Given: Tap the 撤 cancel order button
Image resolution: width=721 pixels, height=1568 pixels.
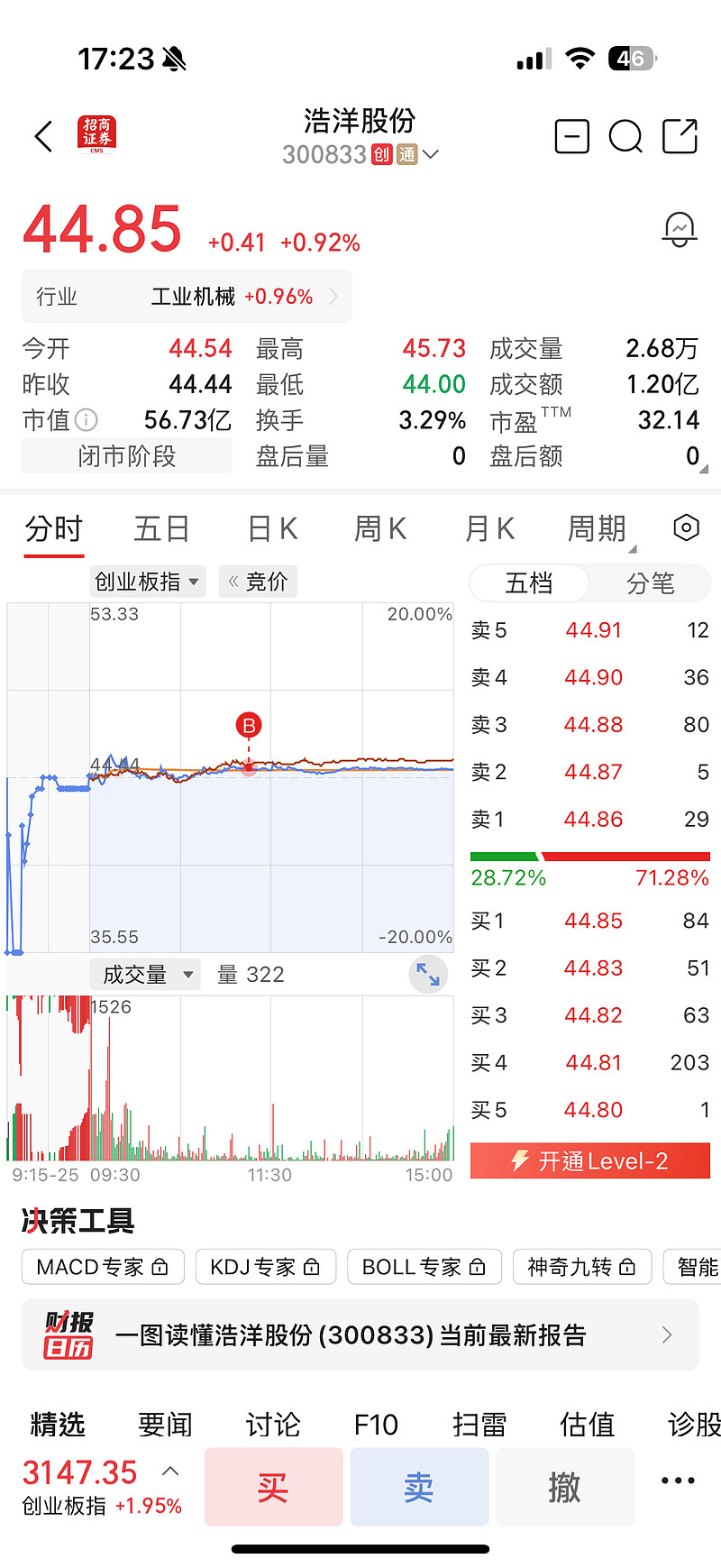Looking at the screenshot, I should click(565, 1487).
